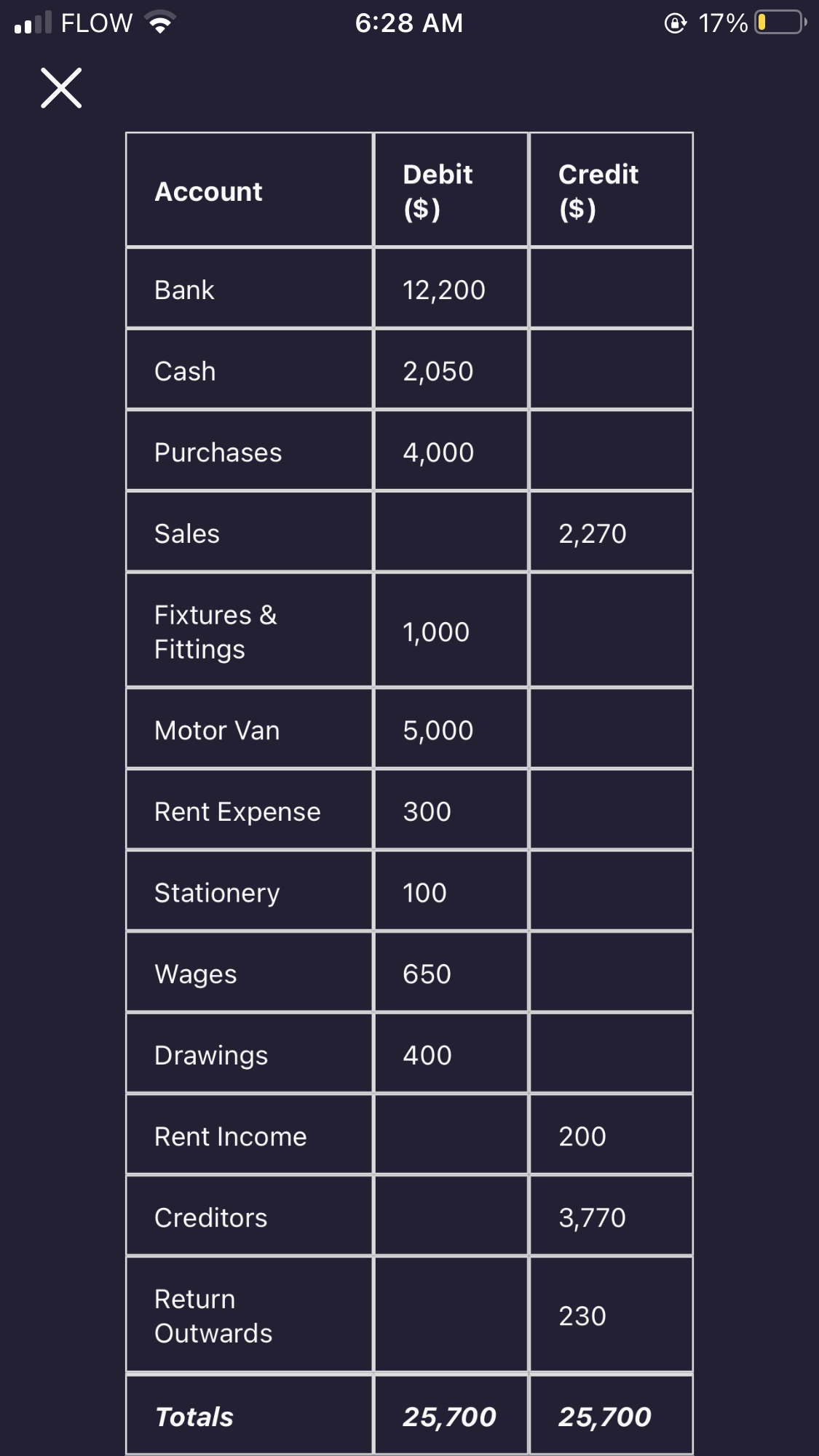Select the Totals row showing 25,700

[408, 1415]
